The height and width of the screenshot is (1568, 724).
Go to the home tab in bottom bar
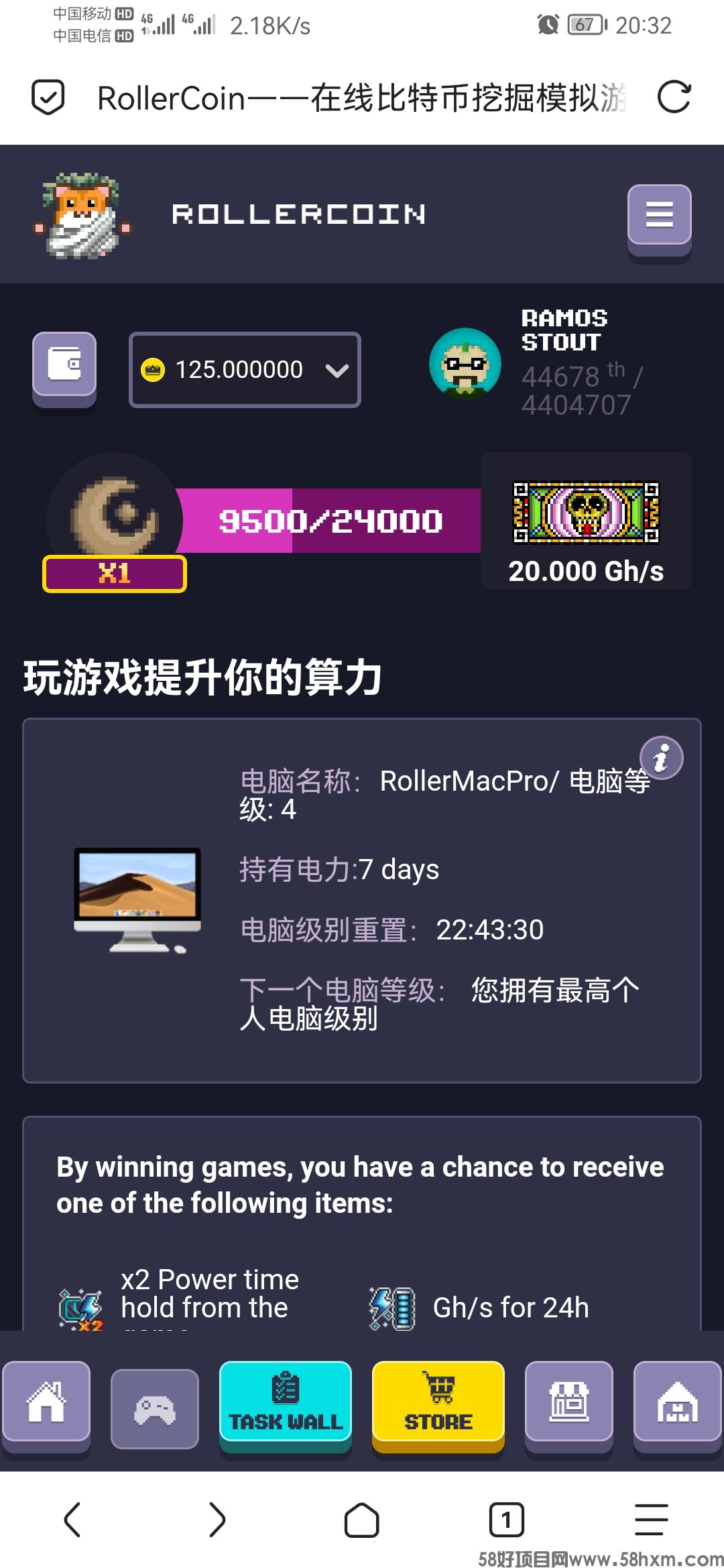coord(46,1402)
